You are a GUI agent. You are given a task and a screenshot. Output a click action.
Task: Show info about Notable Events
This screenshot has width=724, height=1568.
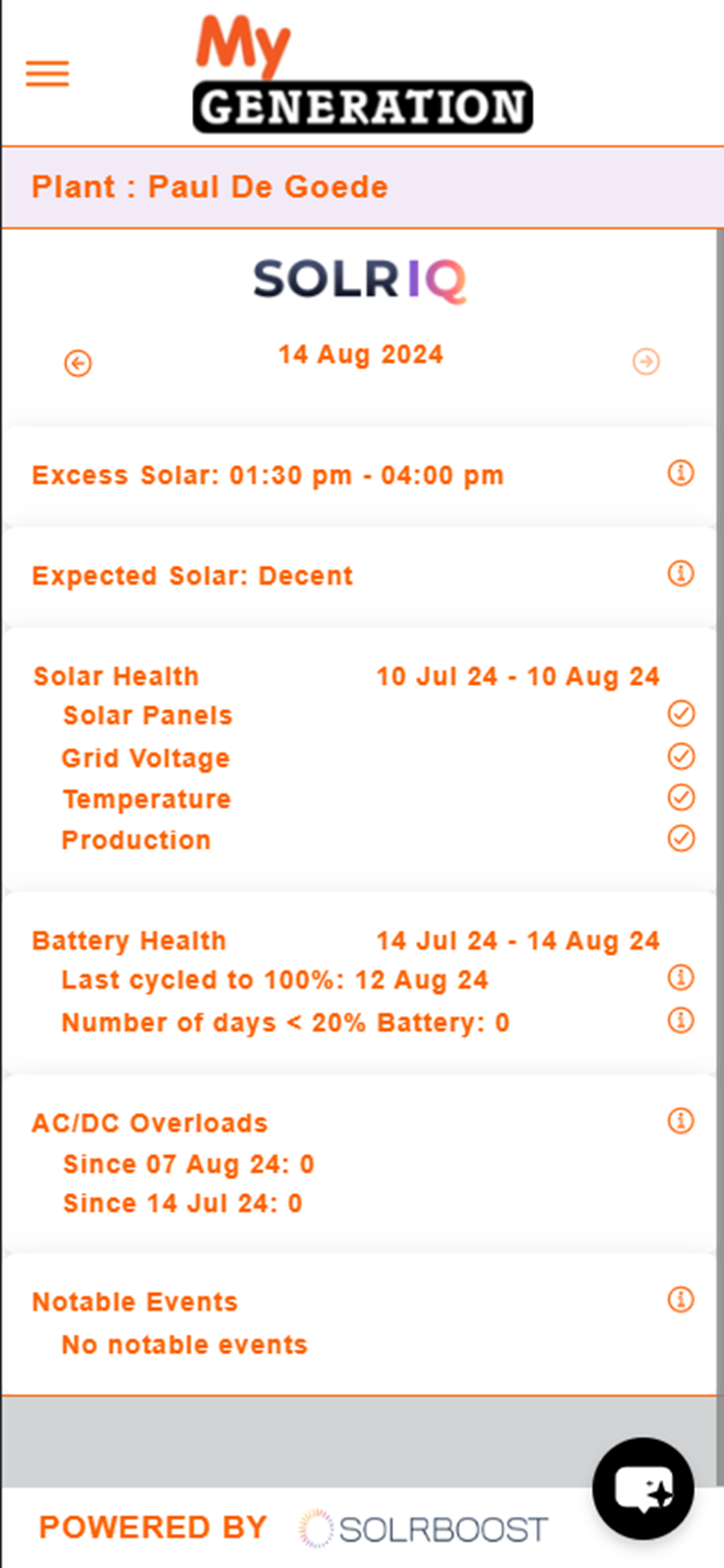(x=680, y=1299)
